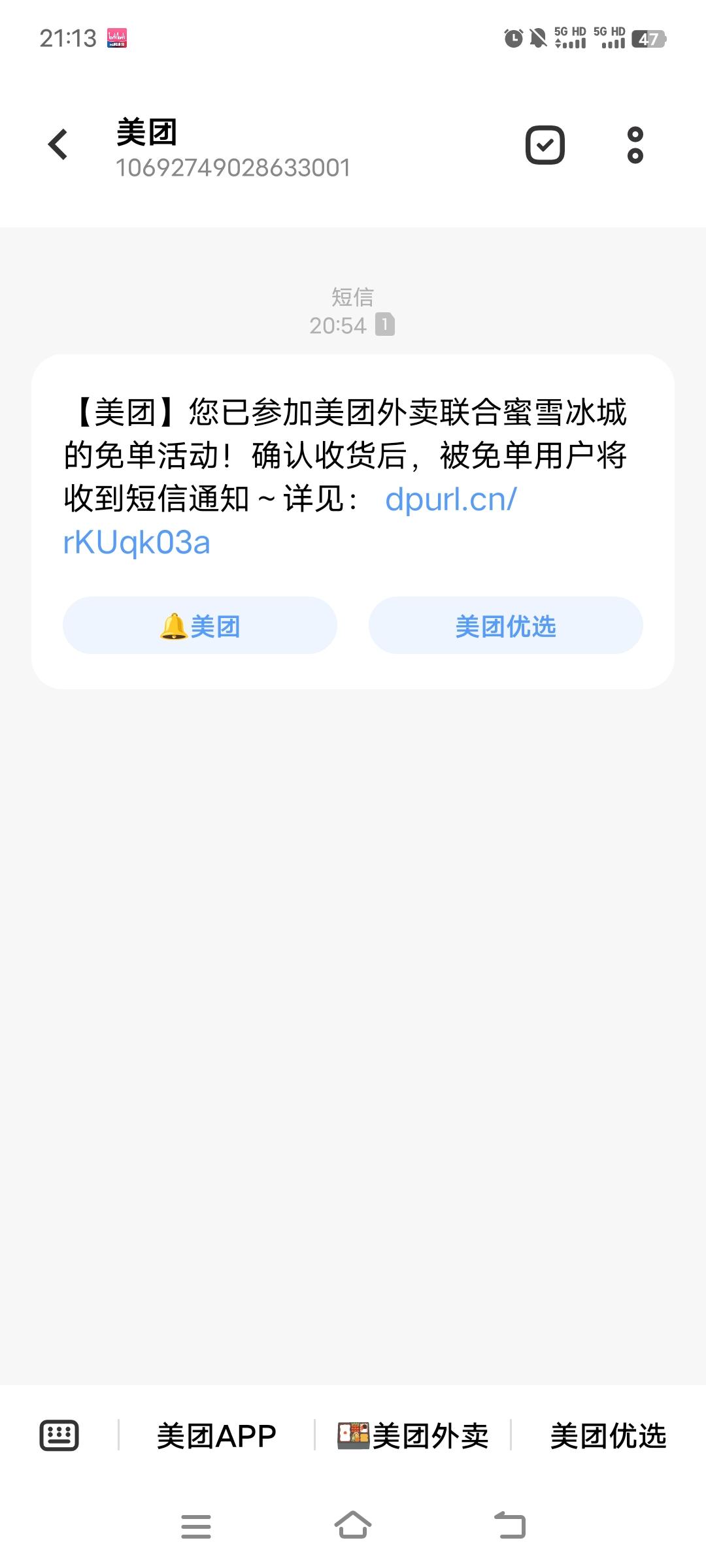
Task: Open the 美团优选 bottom menu item
Action: pos(608,1435)
